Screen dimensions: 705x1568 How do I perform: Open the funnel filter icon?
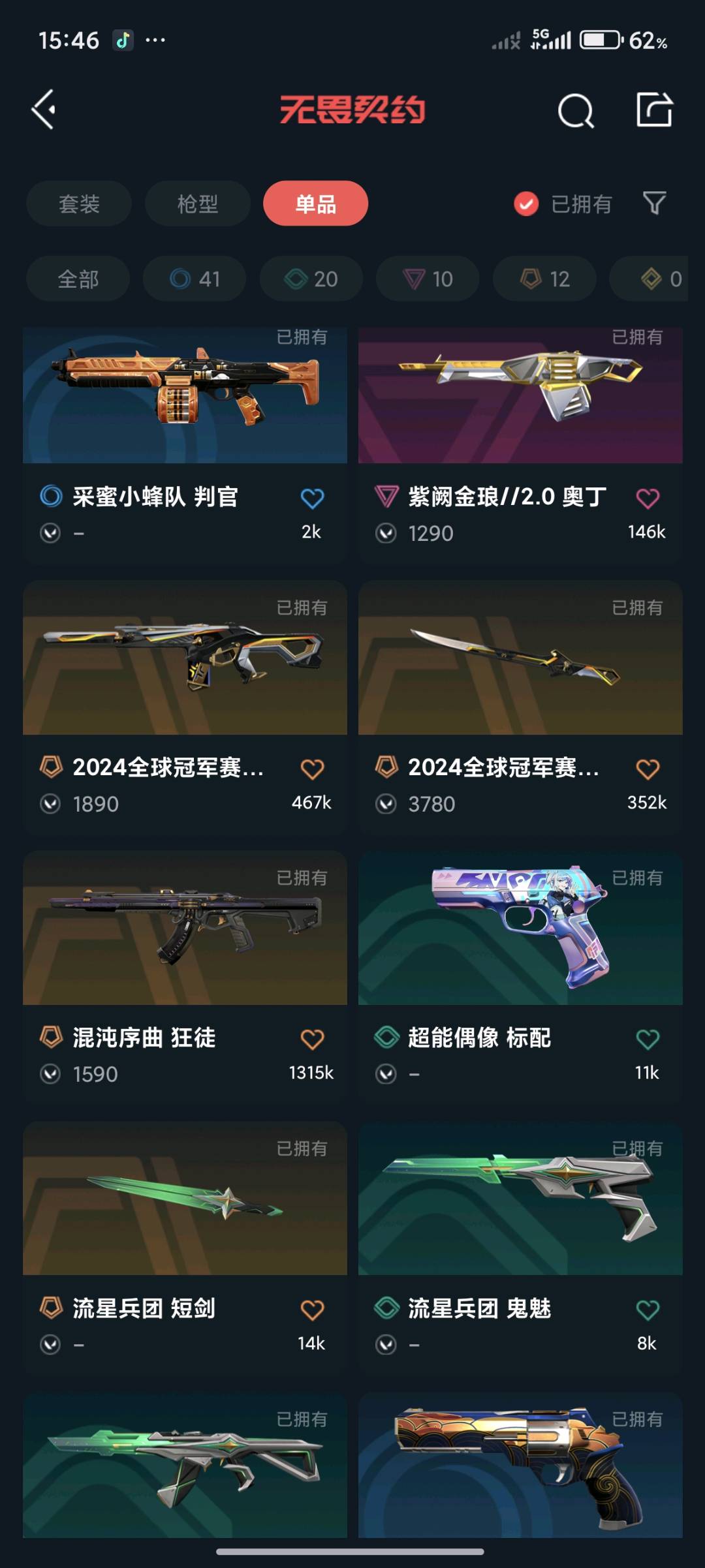[654, 204]
